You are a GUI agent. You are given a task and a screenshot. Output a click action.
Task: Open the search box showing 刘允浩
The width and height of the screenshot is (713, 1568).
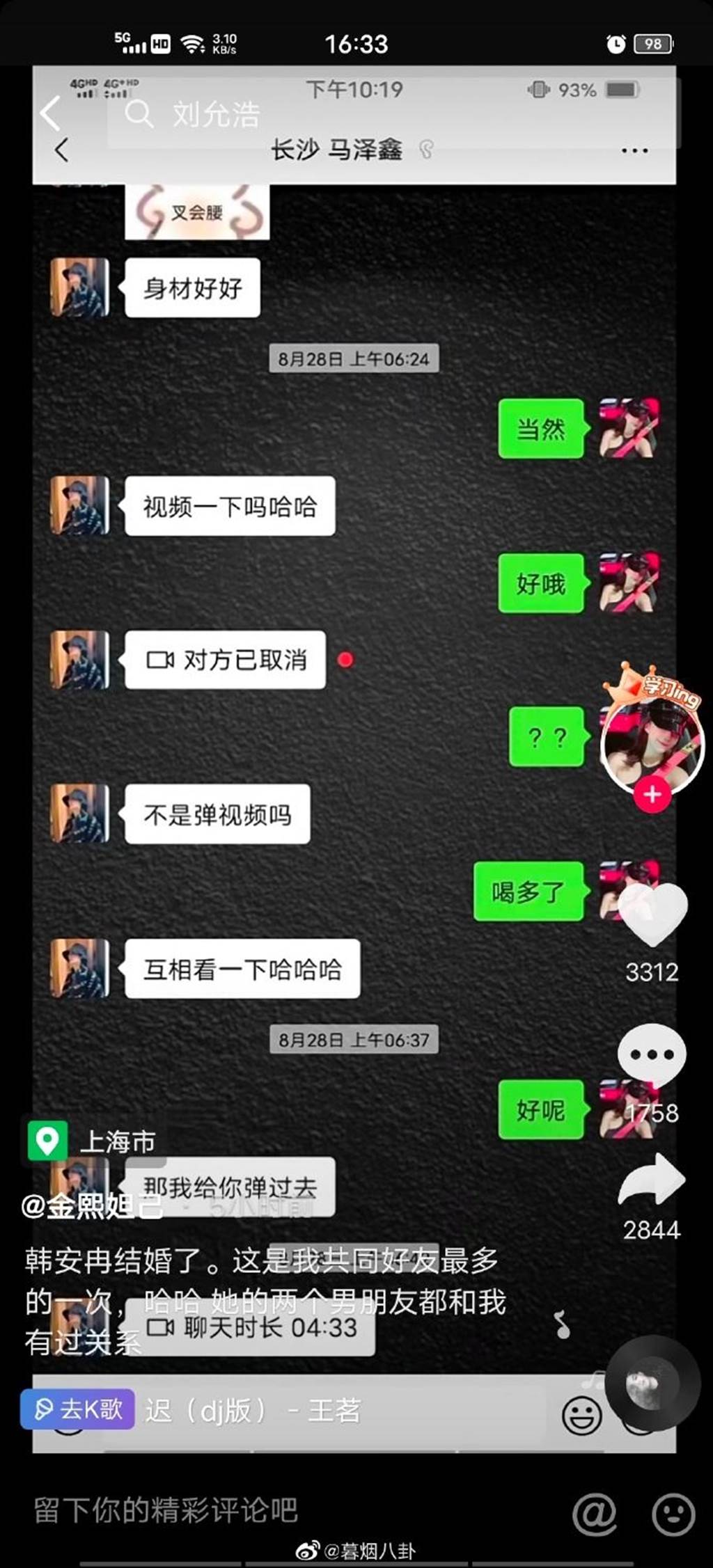pyautogui.click(x=216, y=115)
